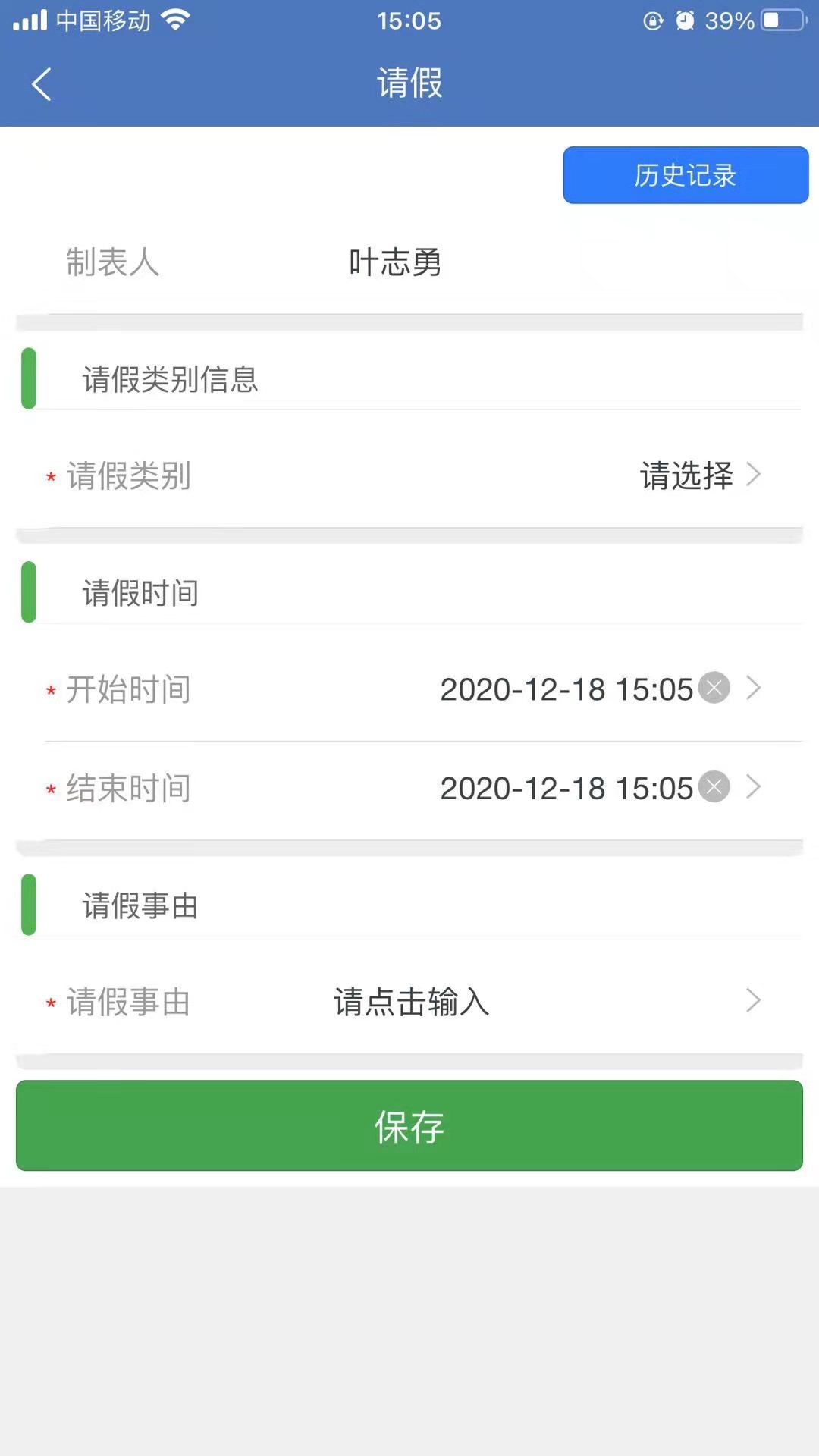Tap the 请点击输入 reason input field
819x1456 pixels.
(x=409, y=1001)
